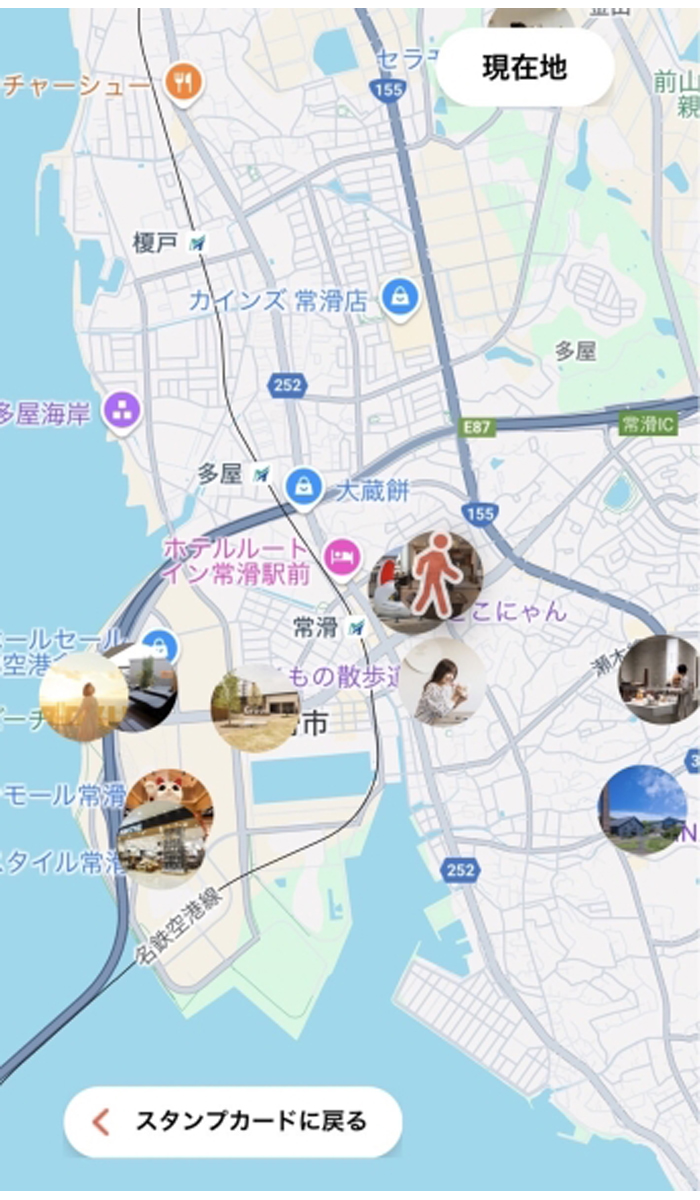Select the 大蔵餅 shop pin
The height and width of the screenshot is (1200, 700).
[302, 488]
